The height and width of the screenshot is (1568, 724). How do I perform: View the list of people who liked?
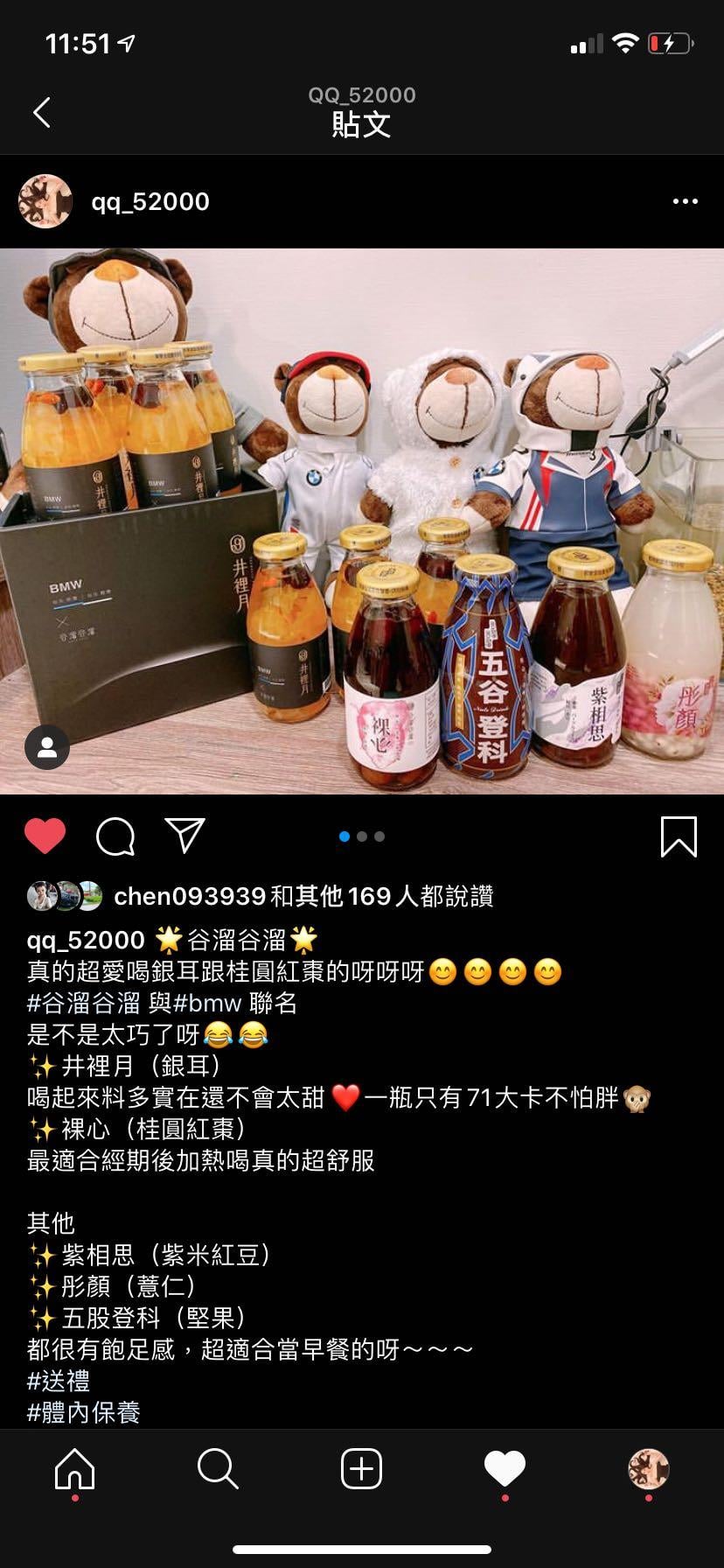[x=303, y=896]
